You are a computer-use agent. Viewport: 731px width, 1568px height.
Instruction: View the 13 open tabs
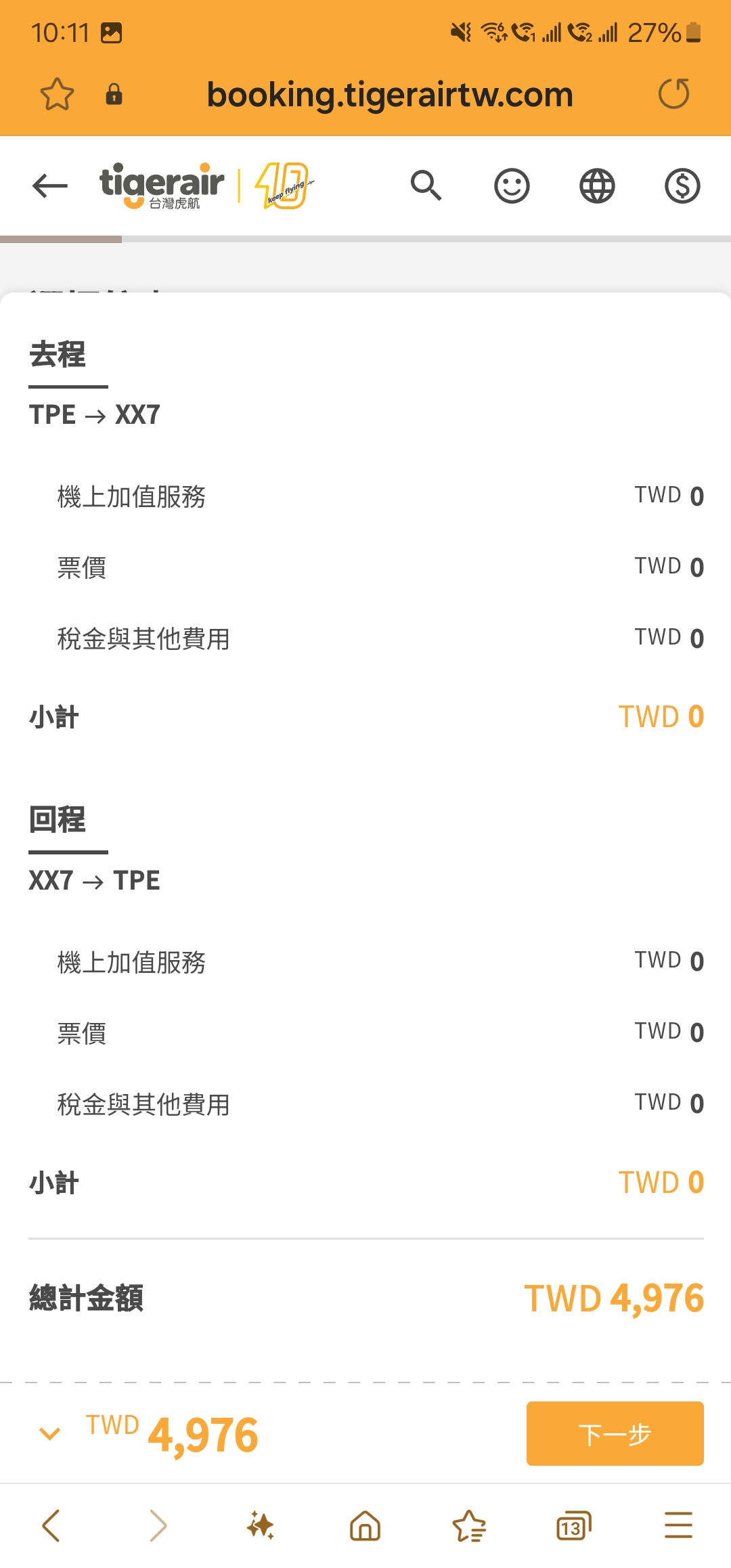pos(573,1526)
